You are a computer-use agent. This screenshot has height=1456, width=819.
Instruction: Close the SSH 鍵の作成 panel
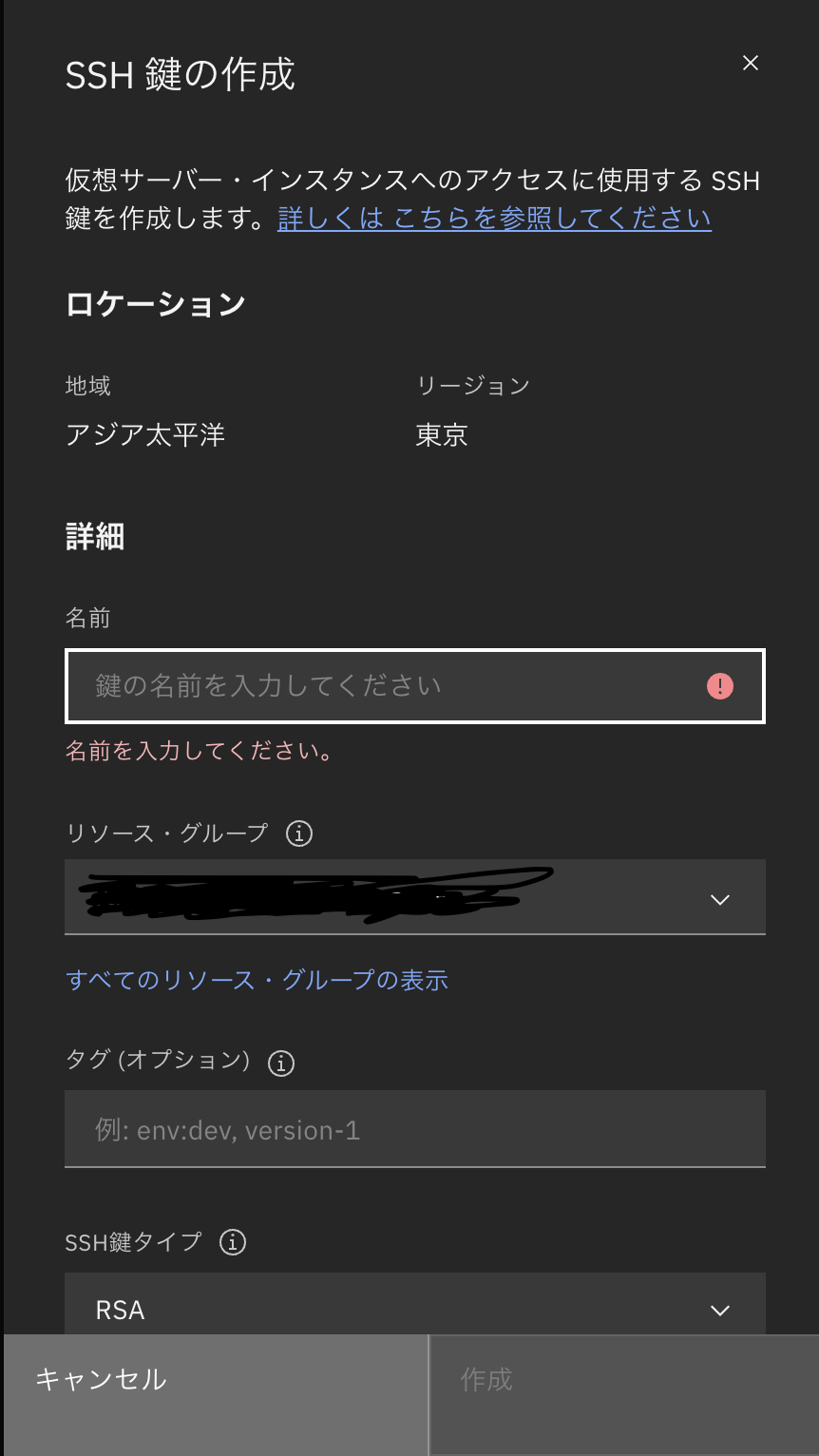point(751,63)
